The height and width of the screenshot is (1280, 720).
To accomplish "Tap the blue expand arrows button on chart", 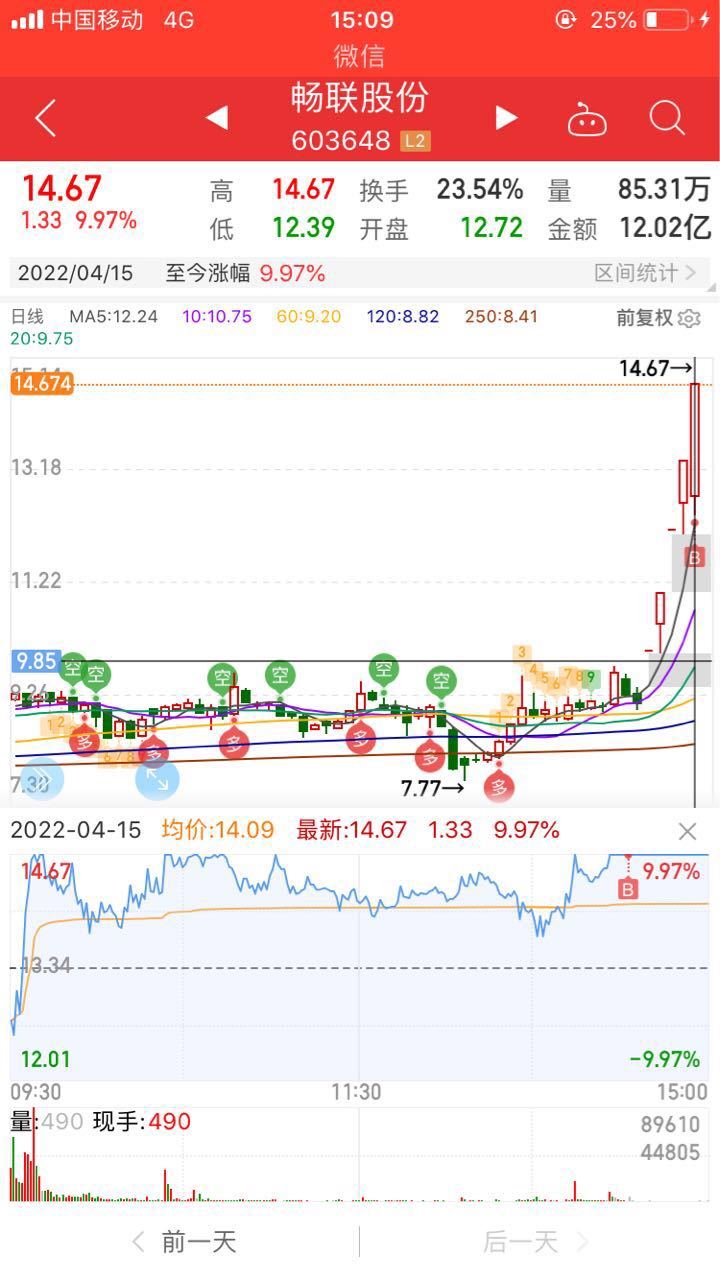I will click(157, 779).
